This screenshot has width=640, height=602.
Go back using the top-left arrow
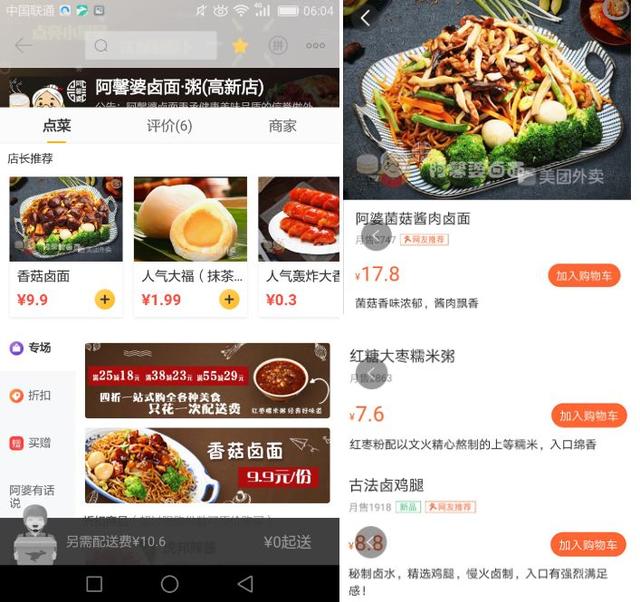pyautogui.click(x=24, y=45)
